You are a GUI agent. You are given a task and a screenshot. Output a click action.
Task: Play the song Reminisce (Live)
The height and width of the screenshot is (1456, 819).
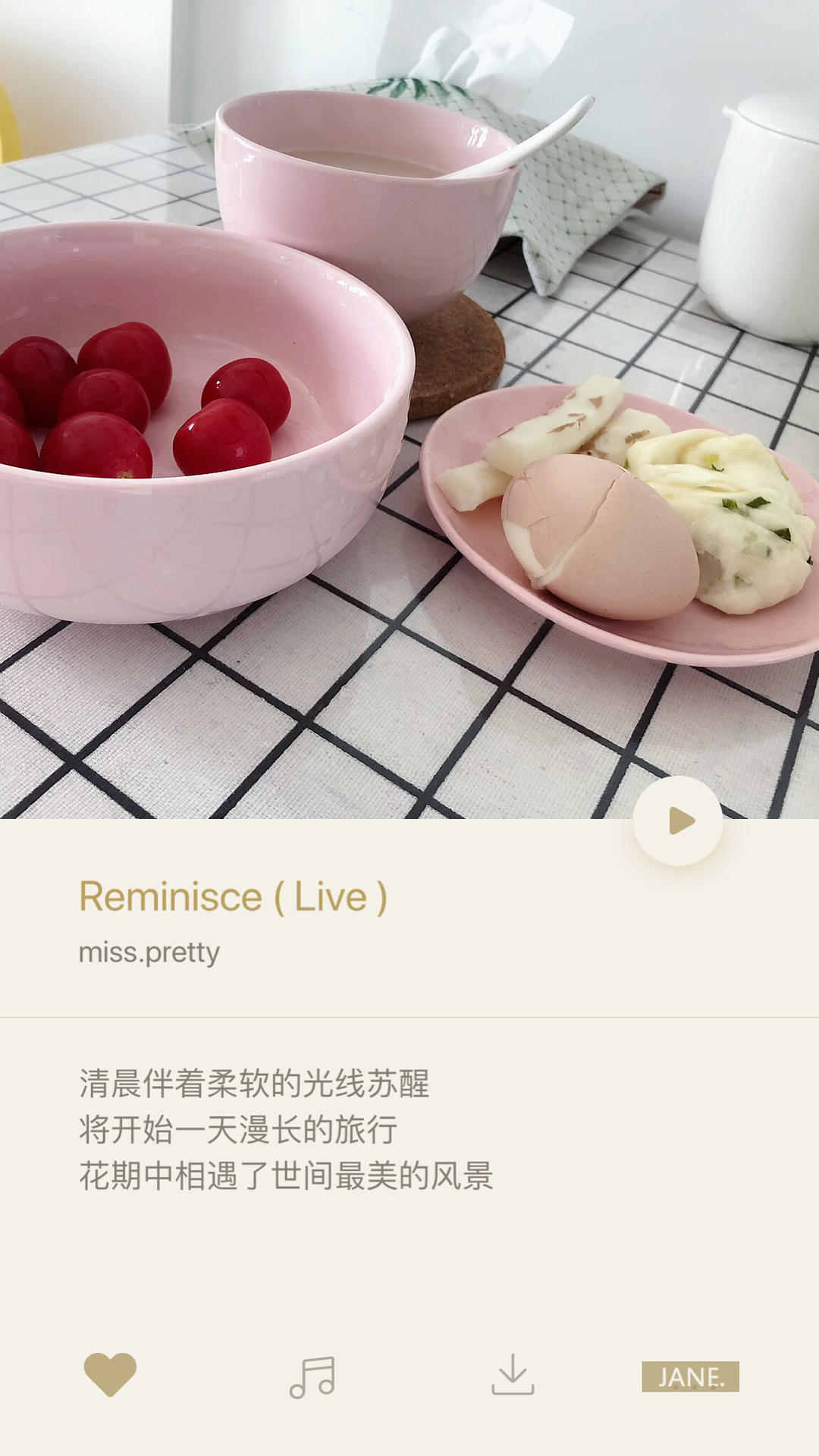pyautogui.click(x=678, y=821)
